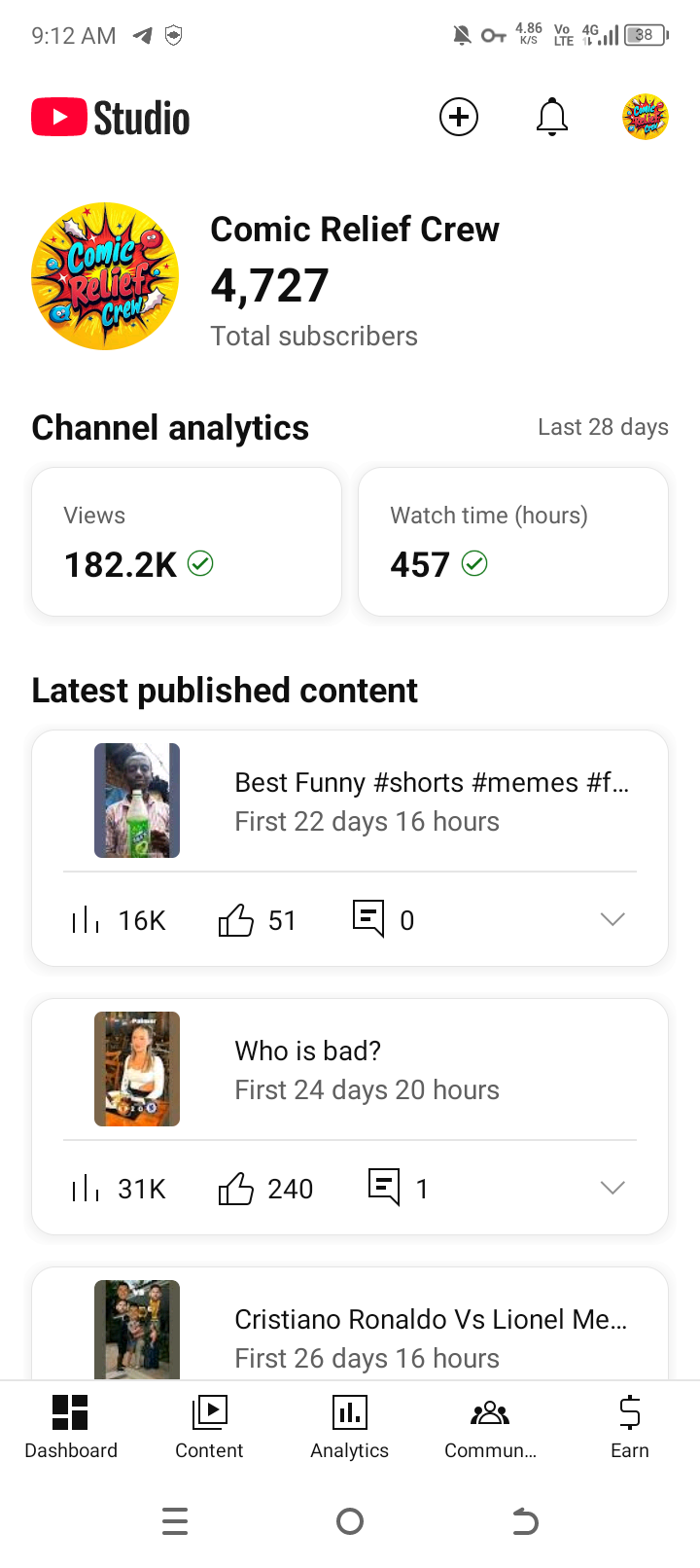The width and height of the screenshot is (700, 1568).
Task: Open the notifications bell
Action: tap(552, 118)
